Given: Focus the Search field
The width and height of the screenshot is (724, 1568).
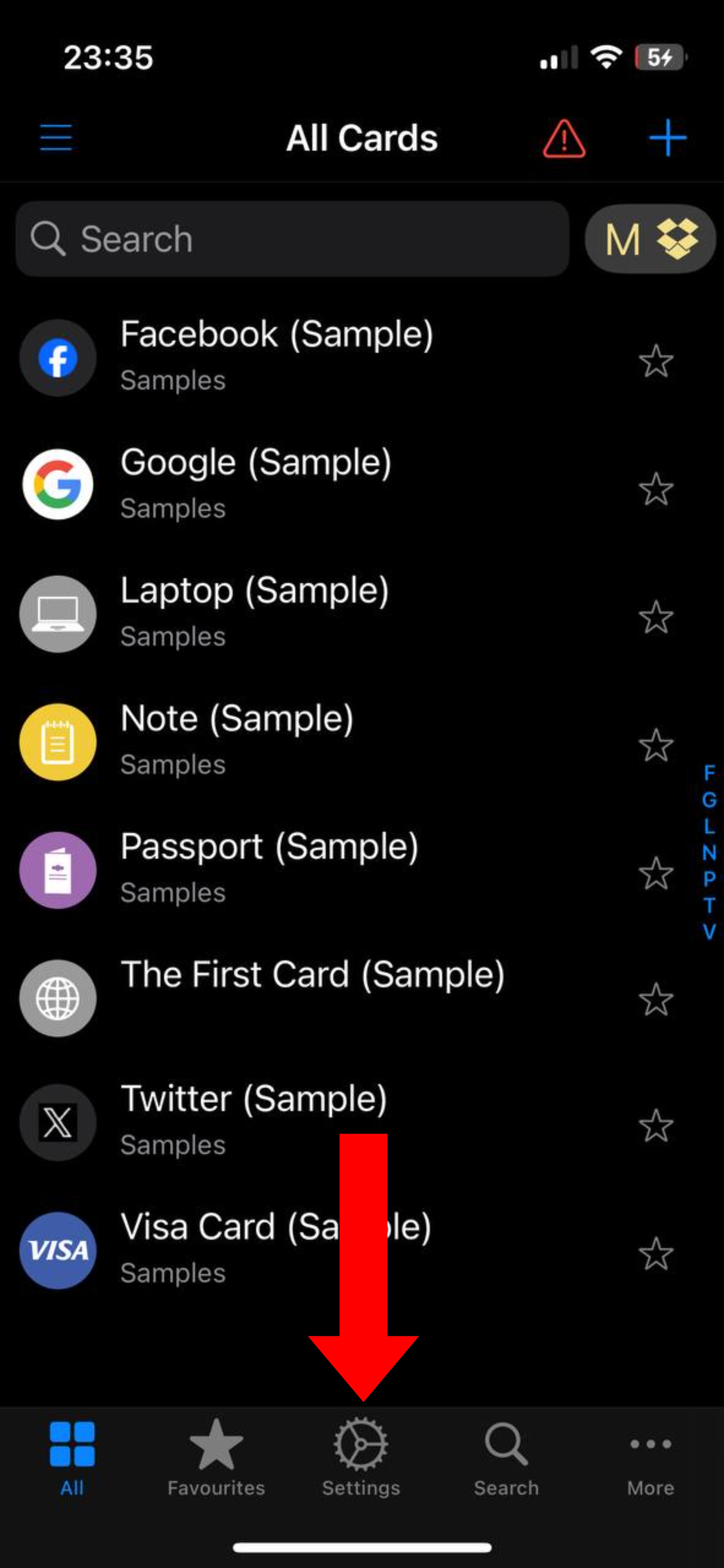Looking at the screenshot, I should [x=292, y=239].
